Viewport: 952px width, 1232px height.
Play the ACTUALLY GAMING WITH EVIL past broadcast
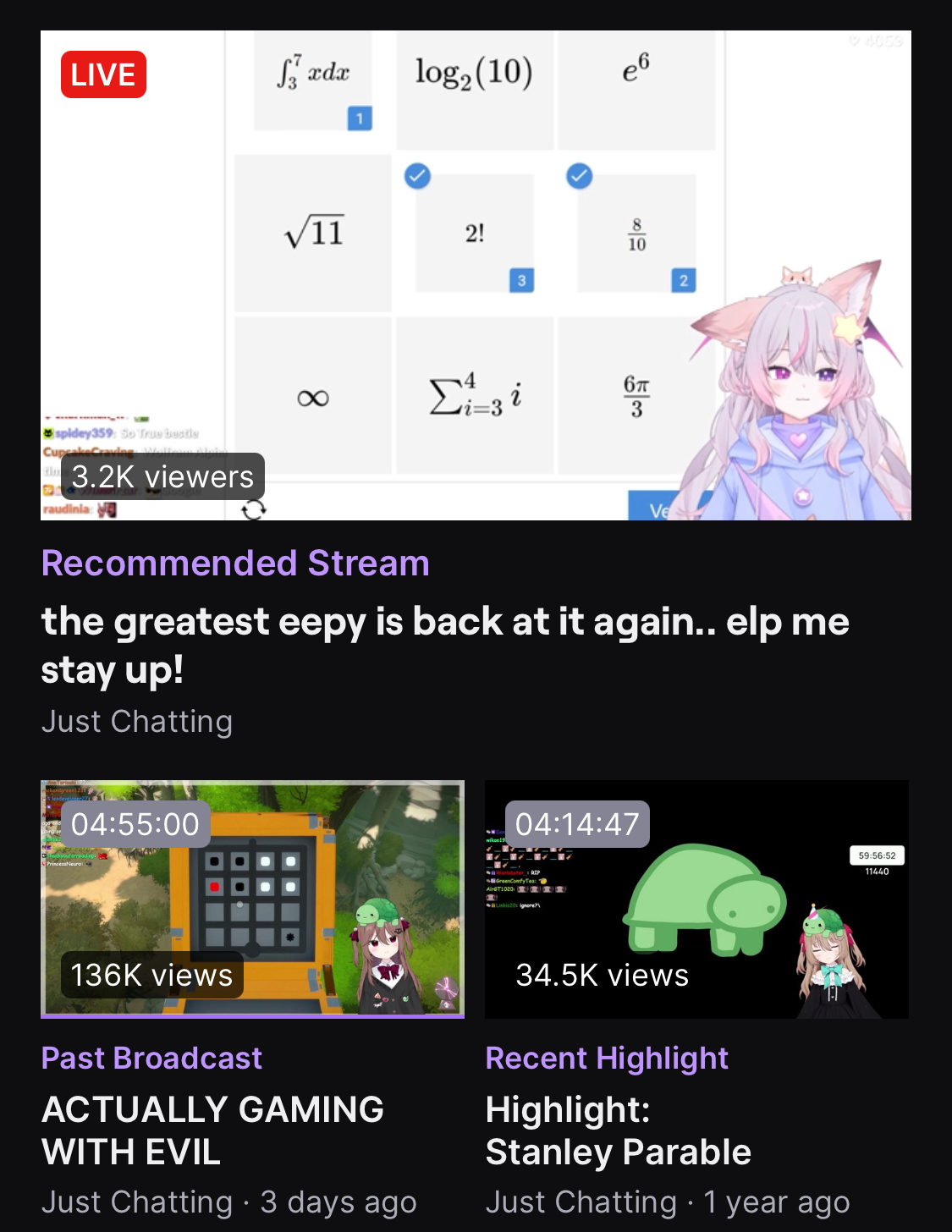click(x=252, y=899)
